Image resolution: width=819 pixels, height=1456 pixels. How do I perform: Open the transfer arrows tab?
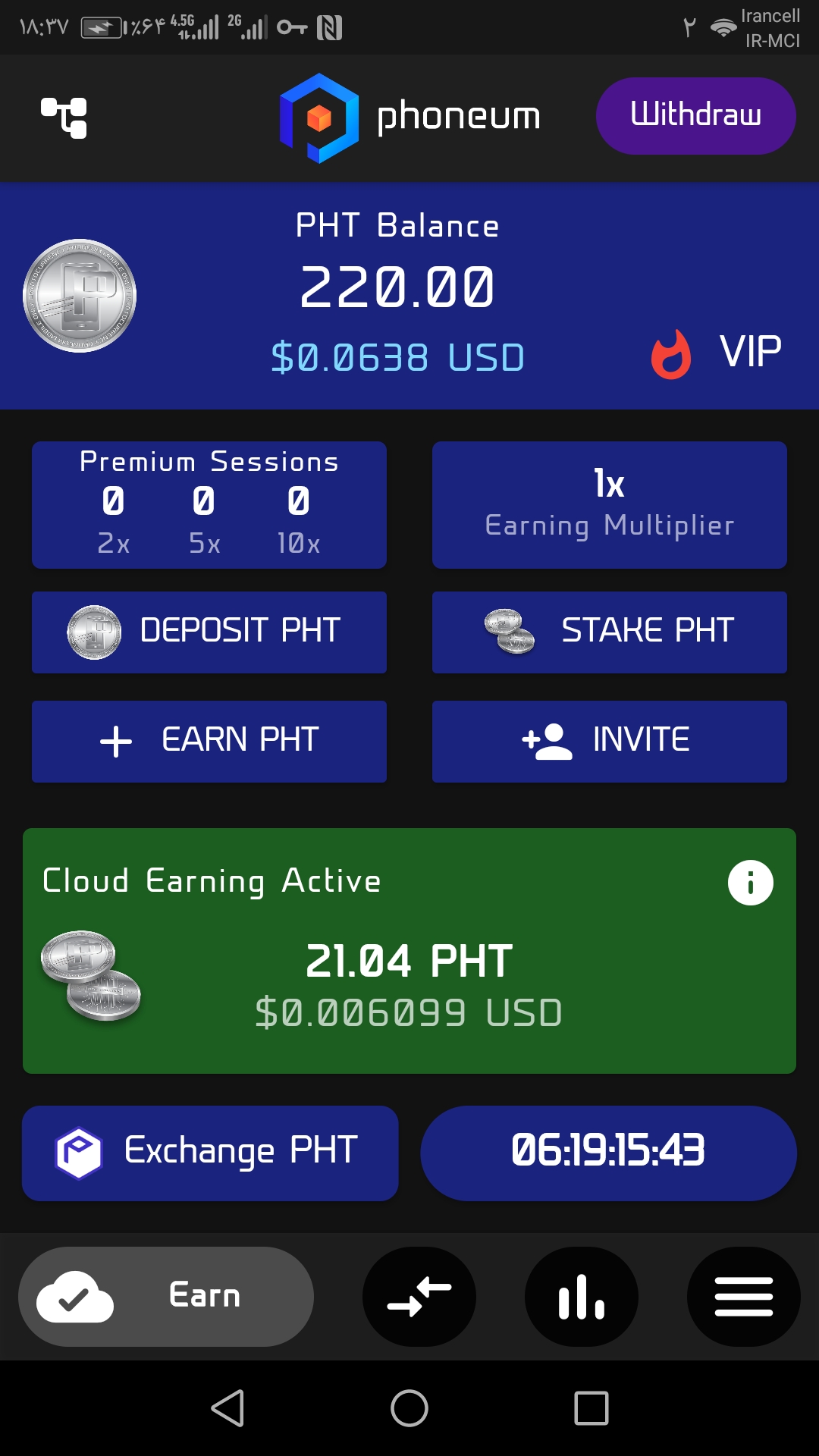pyautogui.click(x=419, y=1296)
